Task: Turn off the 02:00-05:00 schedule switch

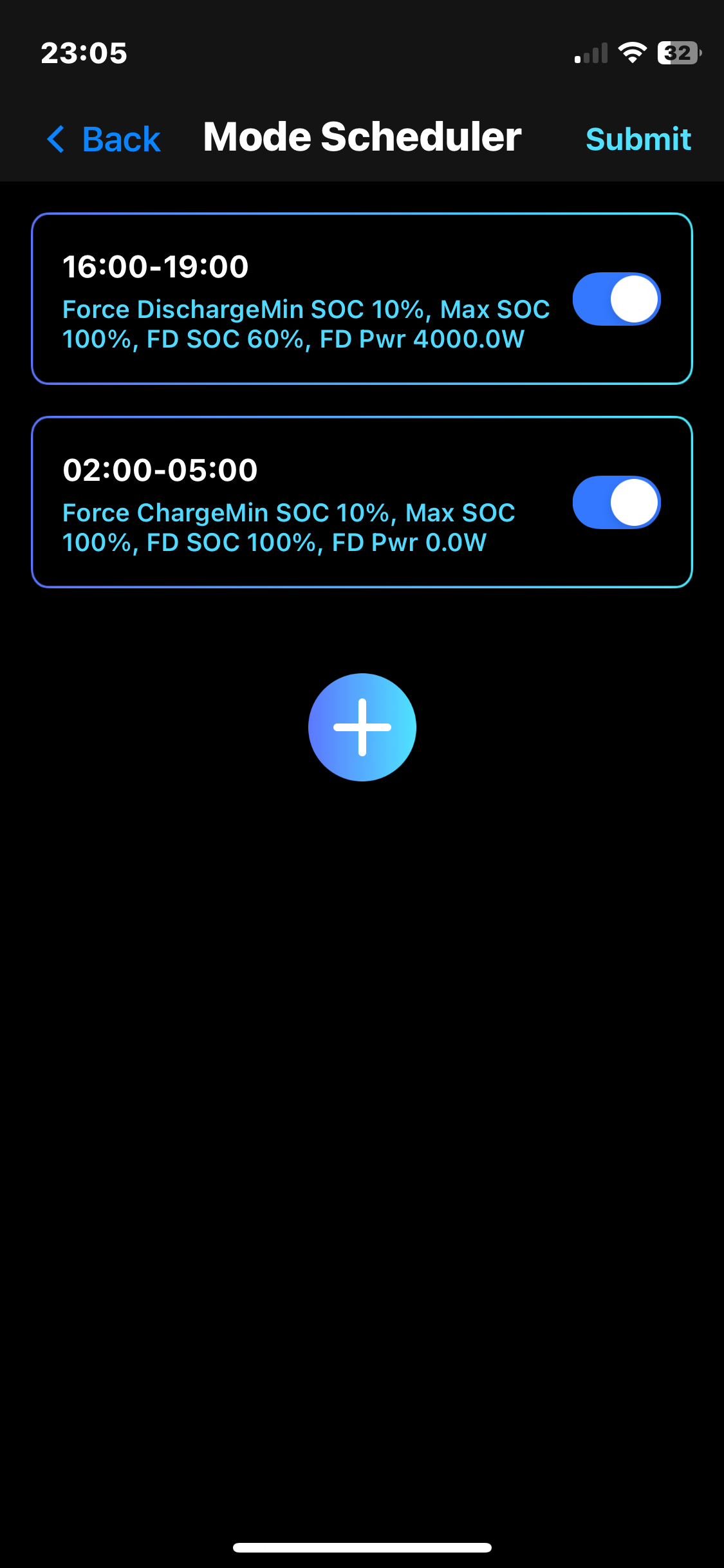Action: click(616, 503)
